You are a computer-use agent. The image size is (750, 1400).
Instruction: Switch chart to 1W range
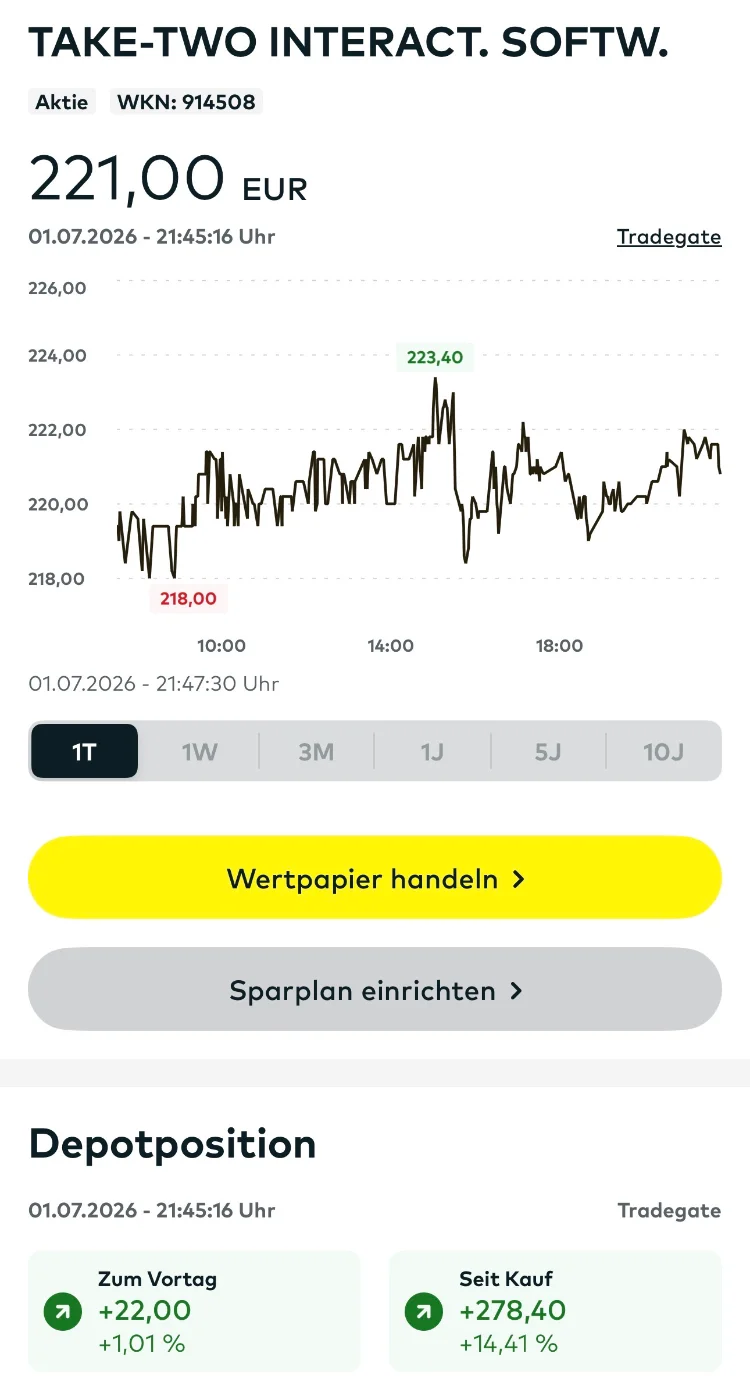point(199,751)
